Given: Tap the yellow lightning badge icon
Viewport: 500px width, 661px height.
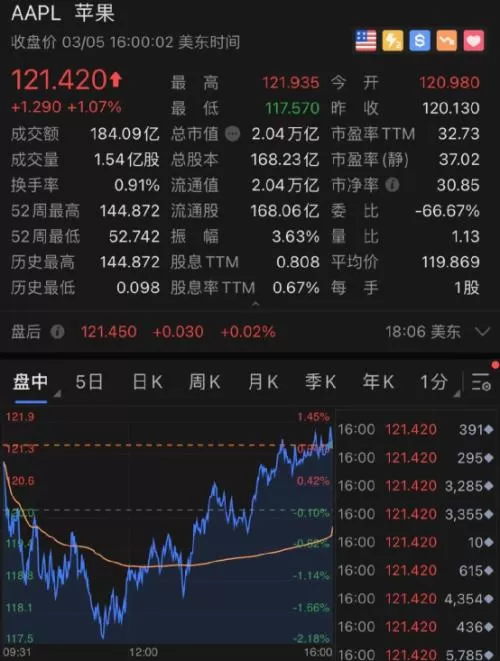Looking at the screenshot, I should pyautogui.click(x=392, y=40).
